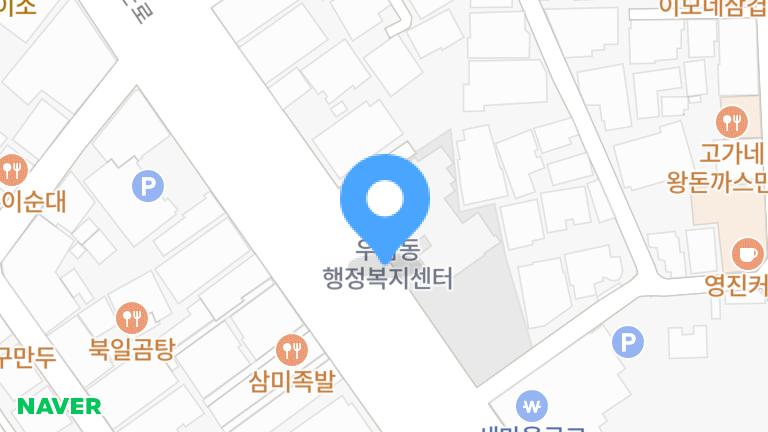Open the 삼미족발 restaurant marker
Viewport: 768px width, 432px height.
pyautogui.click(x=291, y=349)
